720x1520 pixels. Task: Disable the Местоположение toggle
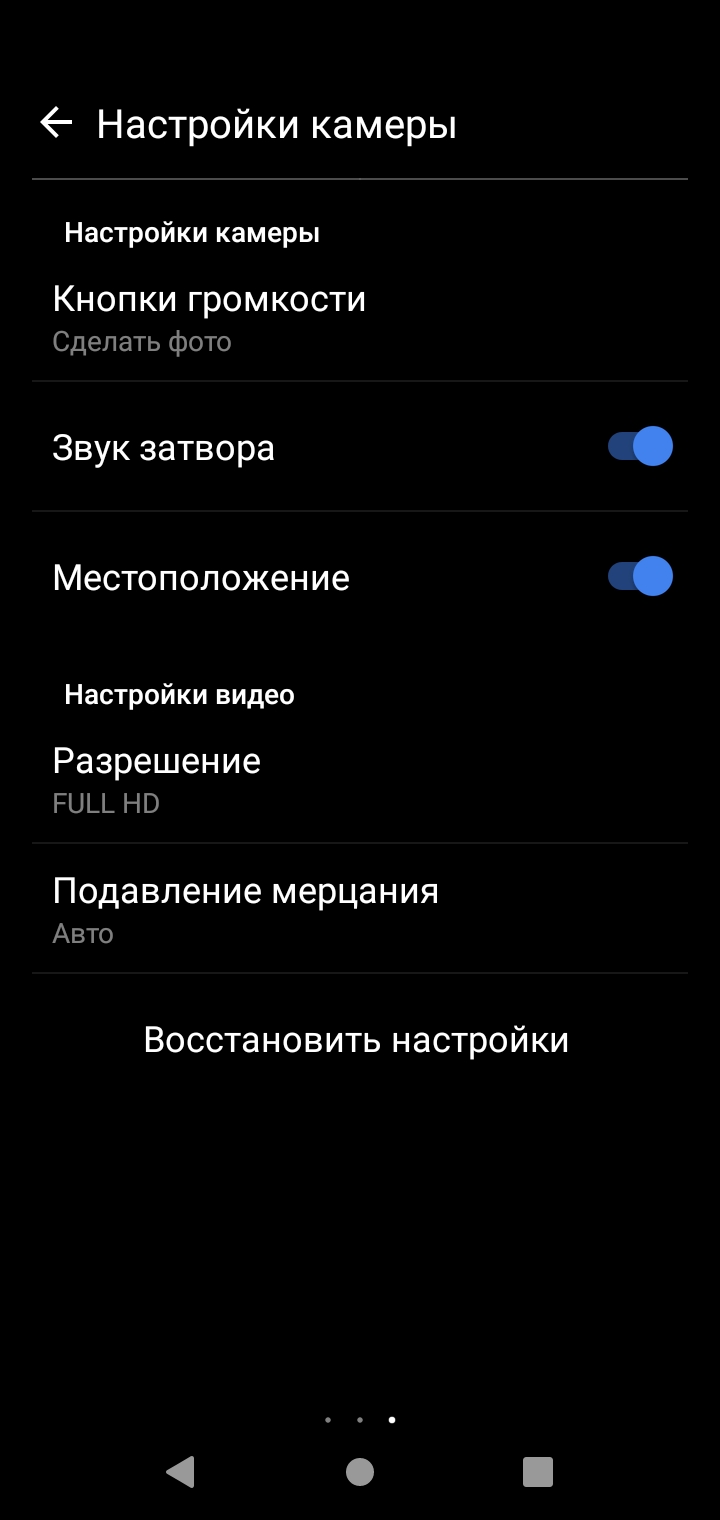click(640, 576)
